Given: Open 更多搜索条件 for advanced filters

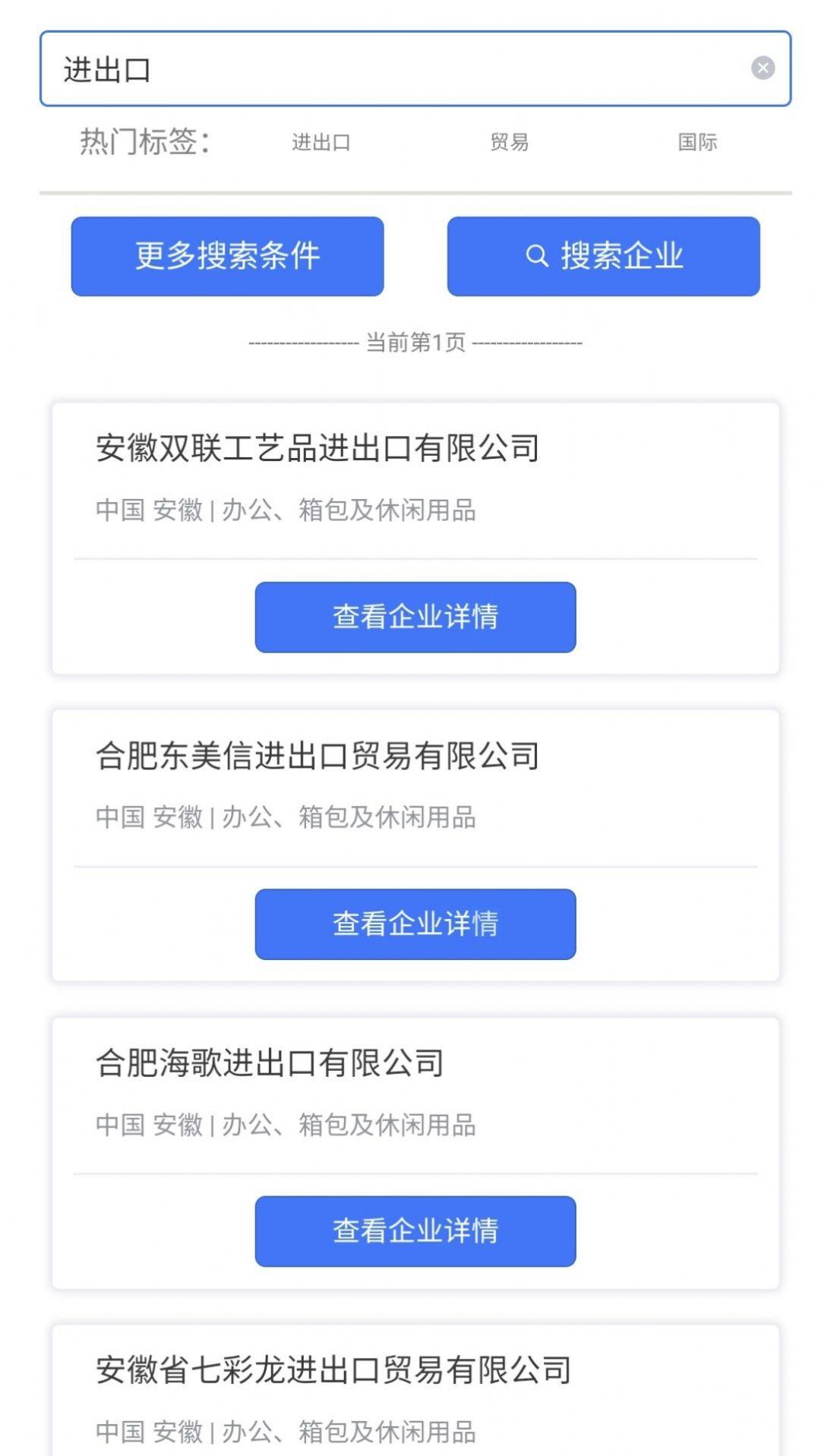Looking at the screenshot, I should click(x=227, y=256).
